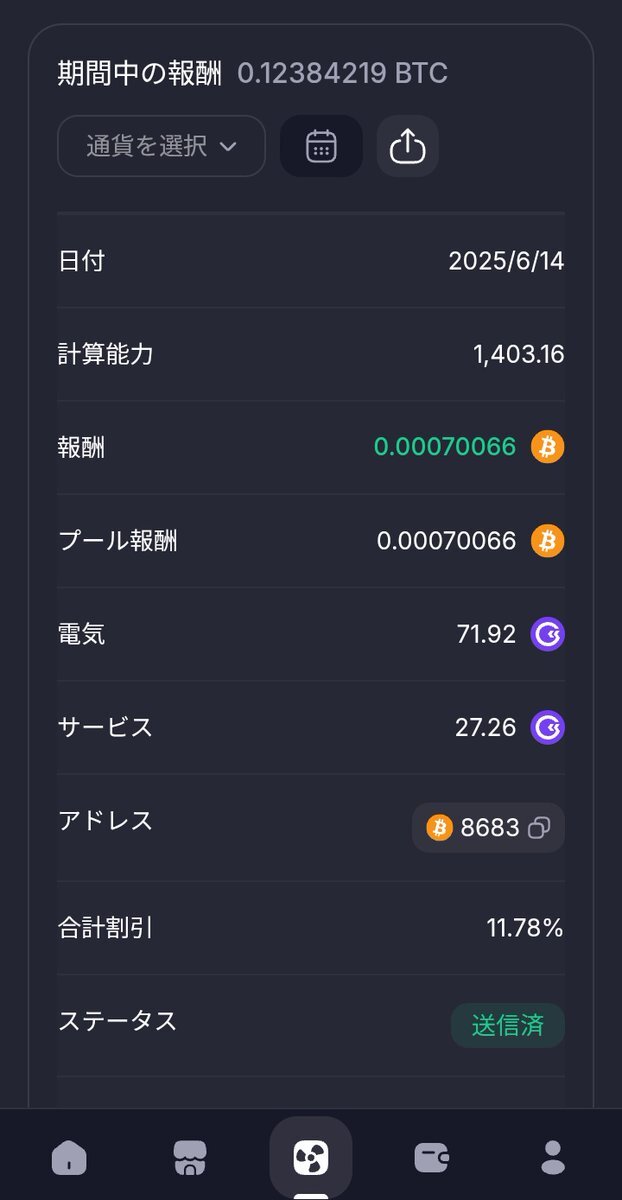Image resolution: width=622 pixels, height=1200 pixels.
Task: Select the mining fan tab
Action: tap(311, 1158)
